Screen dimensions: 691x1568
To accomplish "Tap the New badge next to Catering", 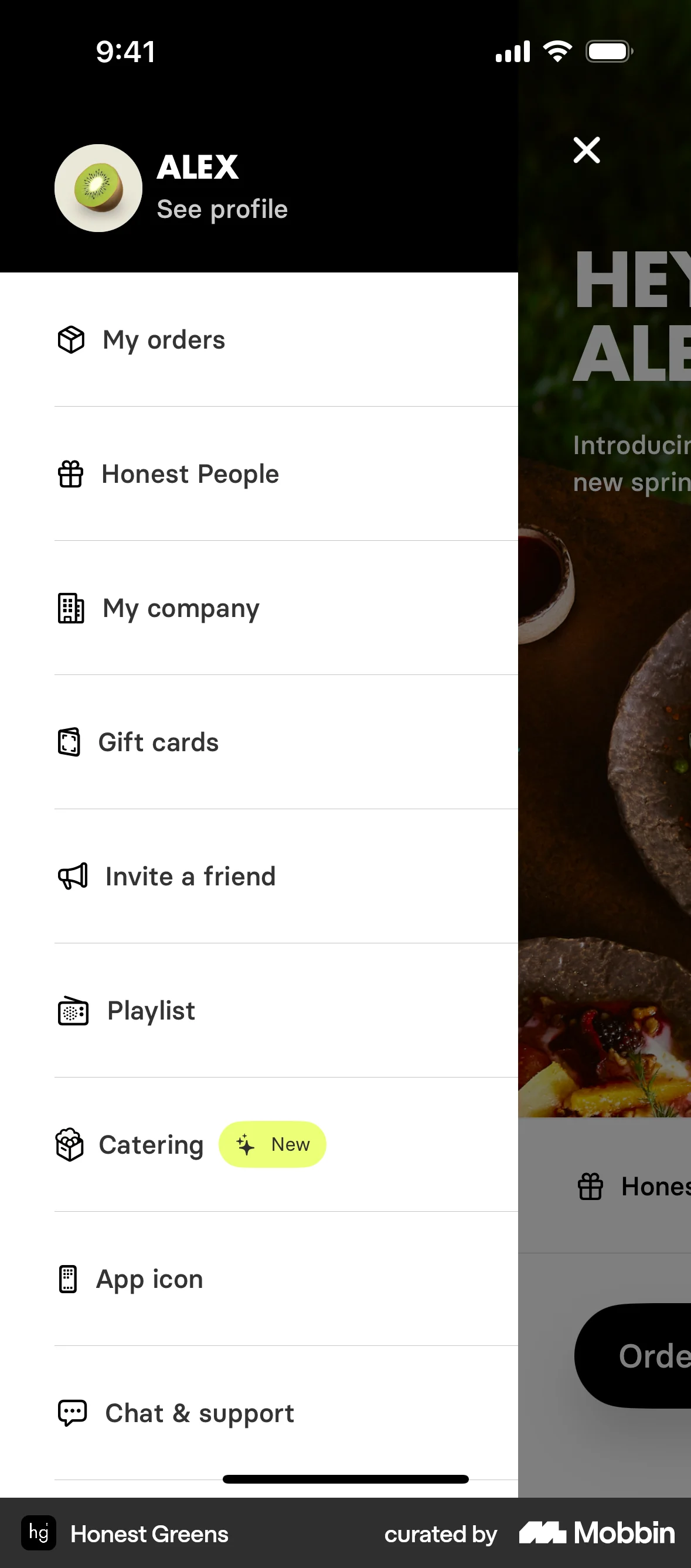I will point(272,1144).
